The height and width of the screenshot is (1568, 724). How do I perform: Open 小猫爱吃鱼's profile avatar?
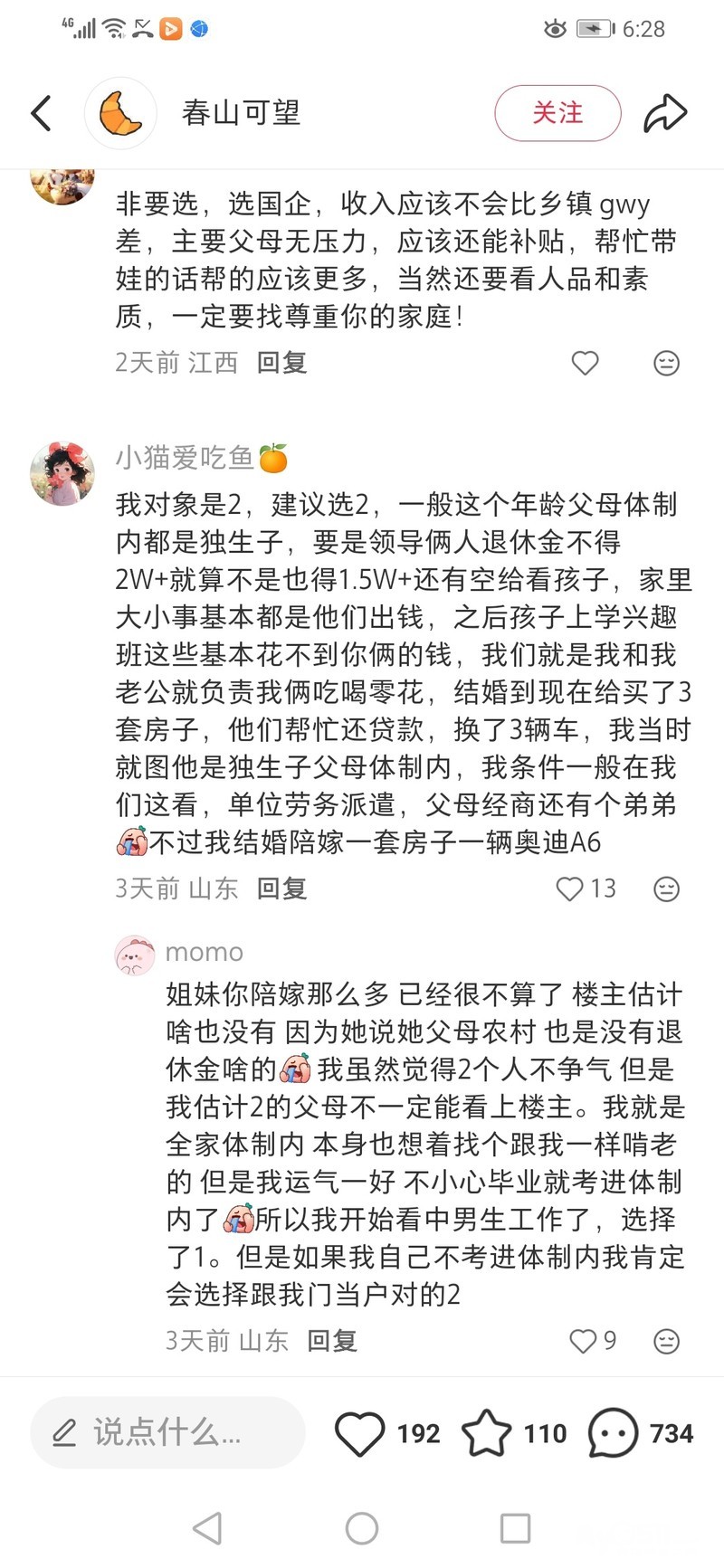(x=62, y=474)
